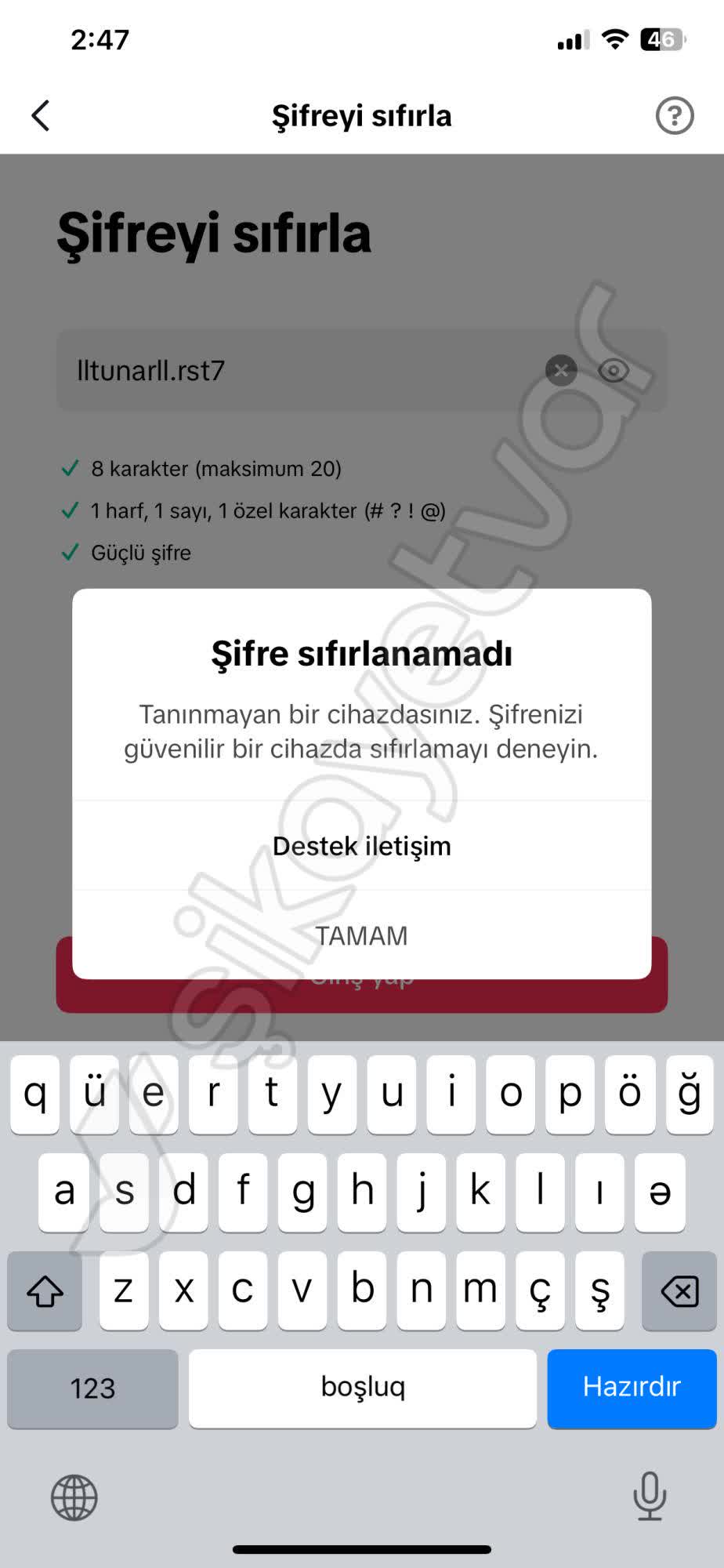
Task: Contact support via Destek iletişim
Action: pos(361,846)
